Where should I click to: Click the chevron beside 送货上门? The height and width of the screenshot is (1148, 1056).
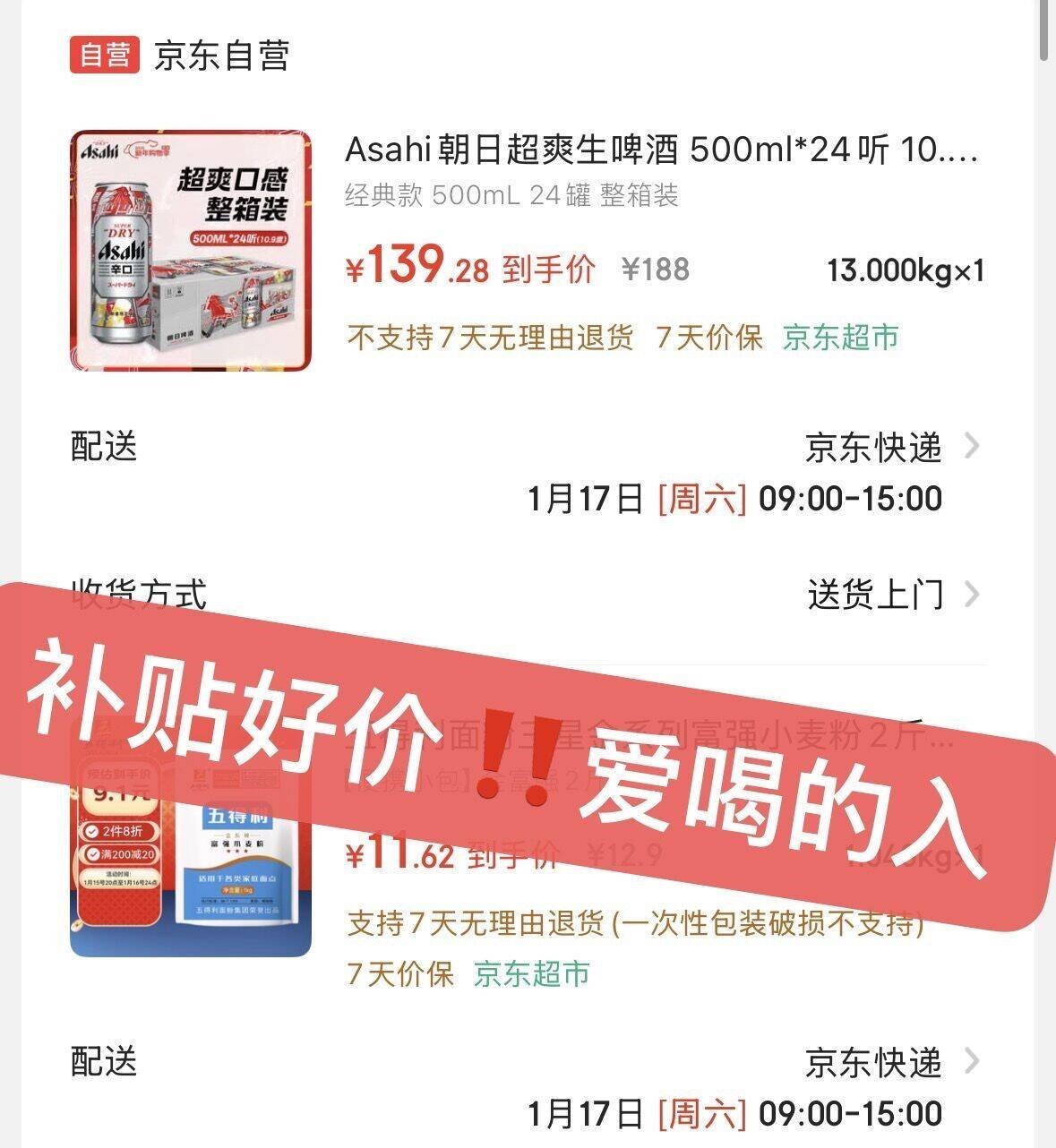click(x=973, y=595)
